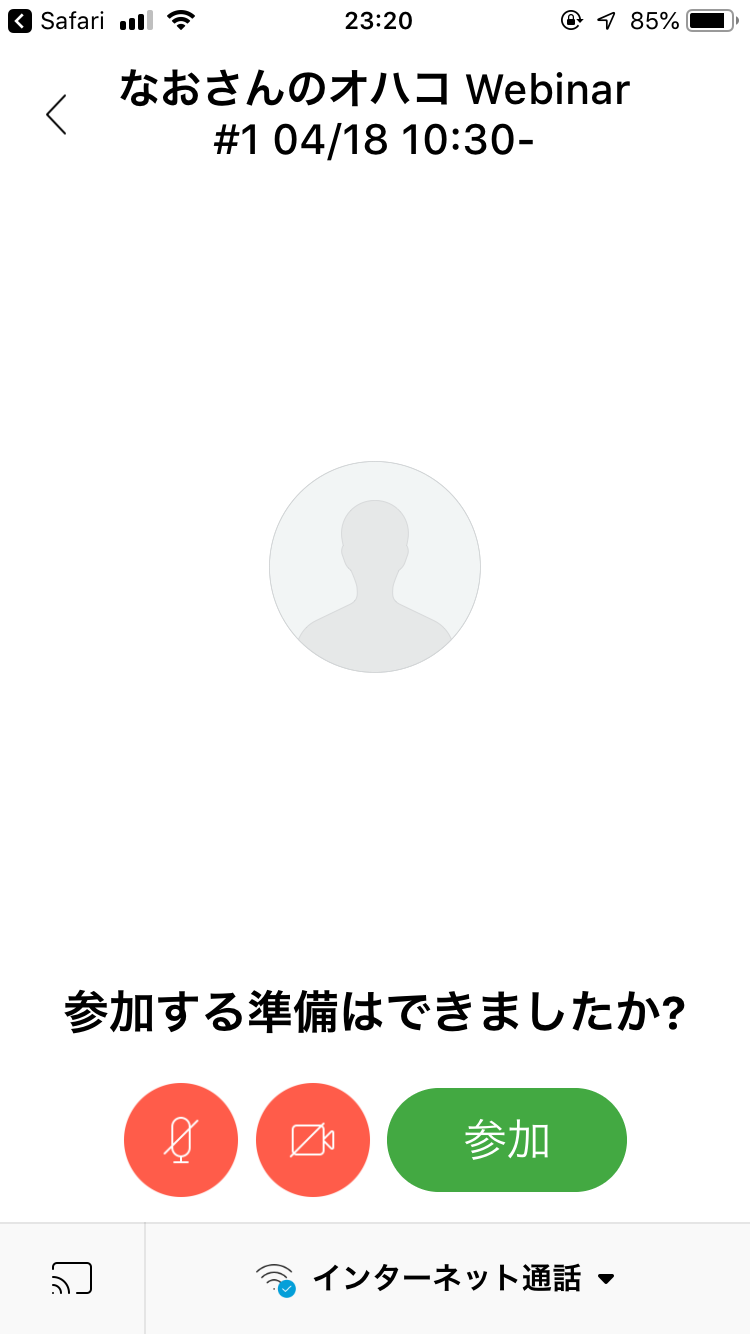Viewport: 750px width, 1334px height.
Task: Expand the インターネット通話 audio dropdown
Action: click(436, 1278)
